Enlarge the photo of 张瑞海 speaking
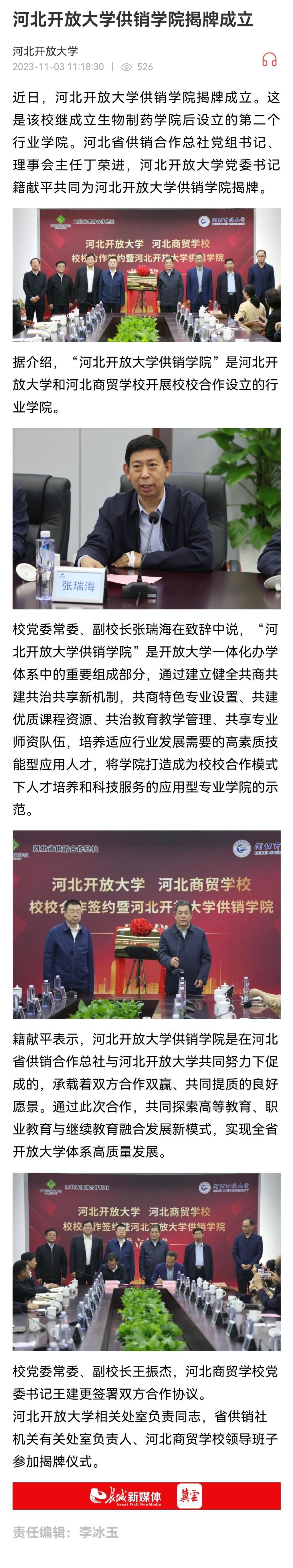Viewport: 293px width, 1568px height. point(146,518)
